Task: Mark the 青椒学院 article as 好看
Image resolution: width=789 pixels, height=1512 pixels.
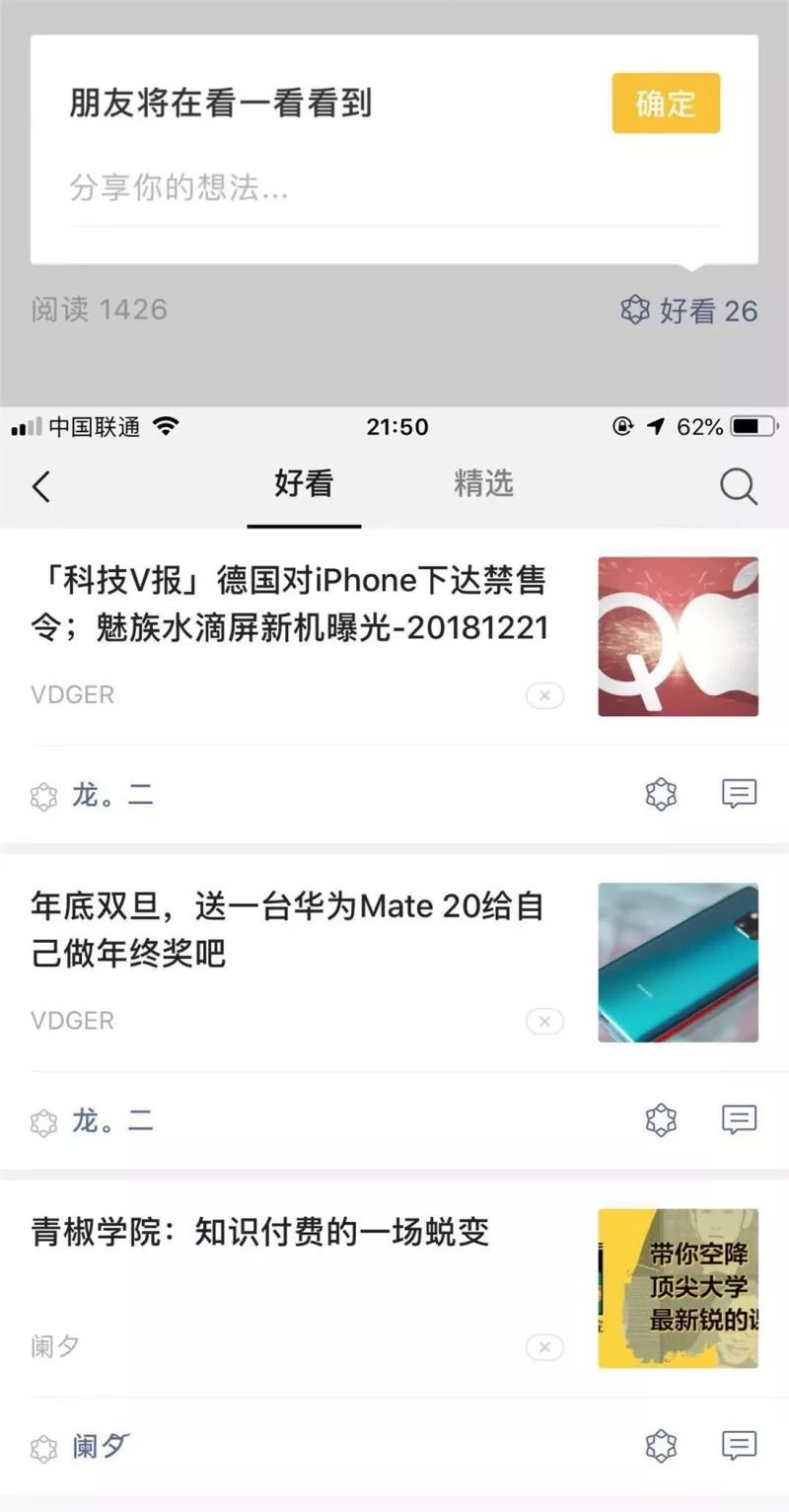Action: [661, 1447]
